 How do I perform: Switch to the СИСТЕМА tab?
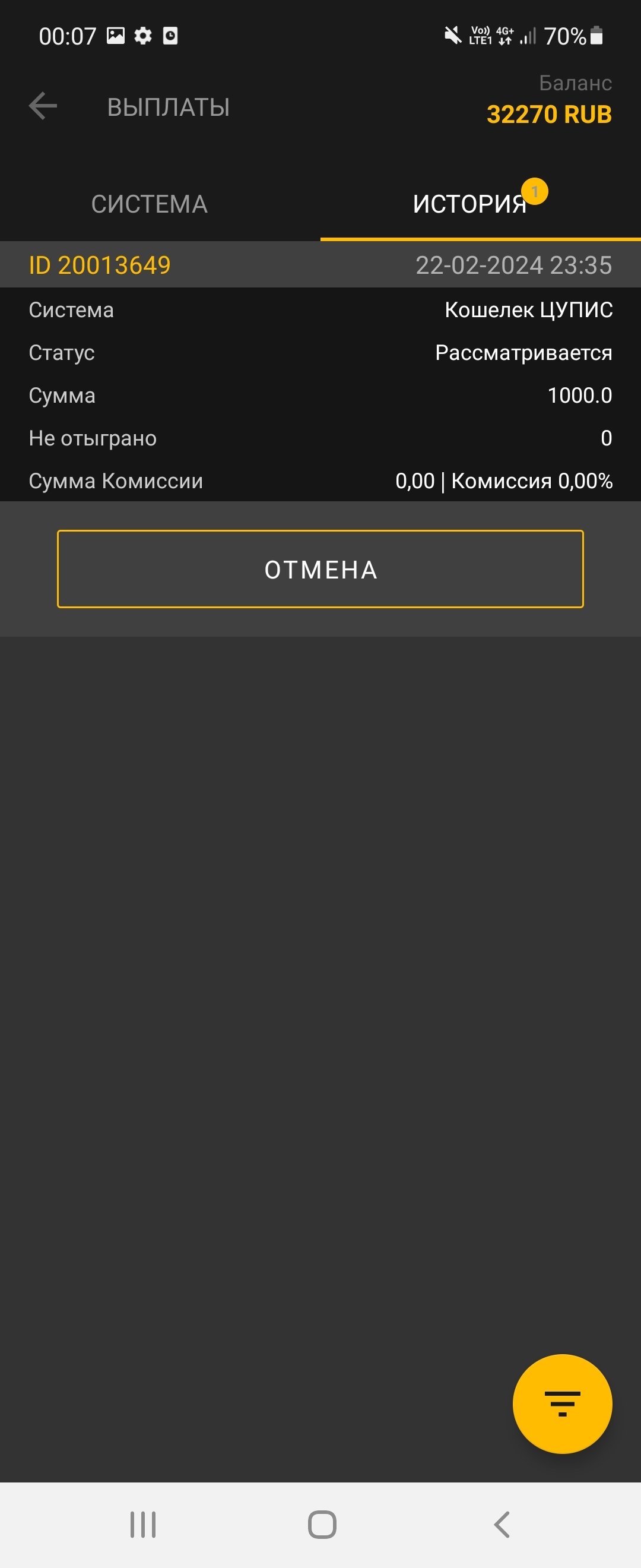(x=150, y=204)
